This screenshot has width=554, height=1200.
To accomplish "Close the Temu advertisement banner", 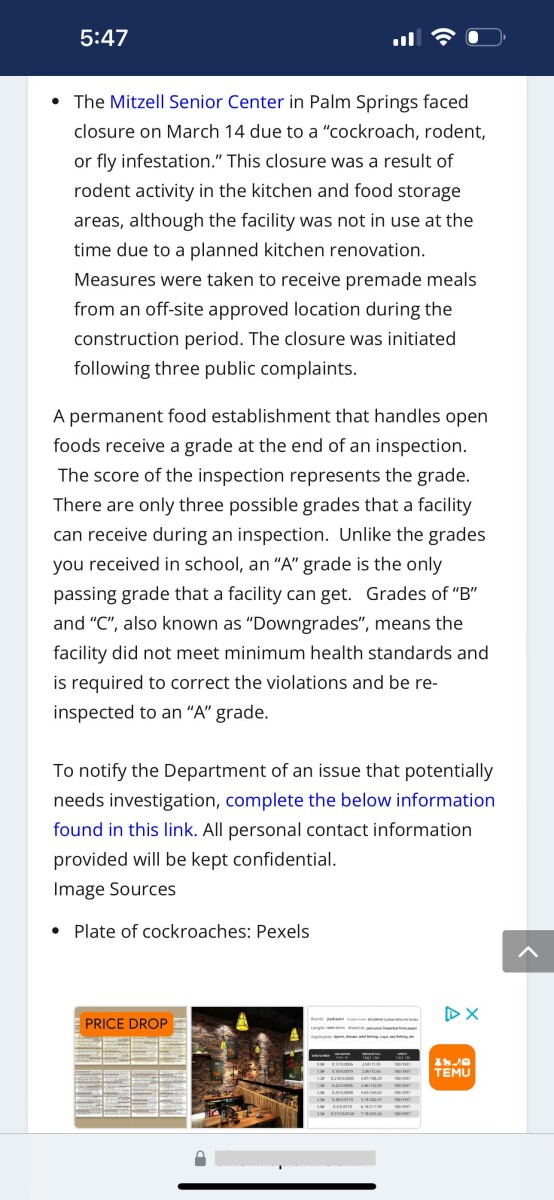I will click(472, 1014).
